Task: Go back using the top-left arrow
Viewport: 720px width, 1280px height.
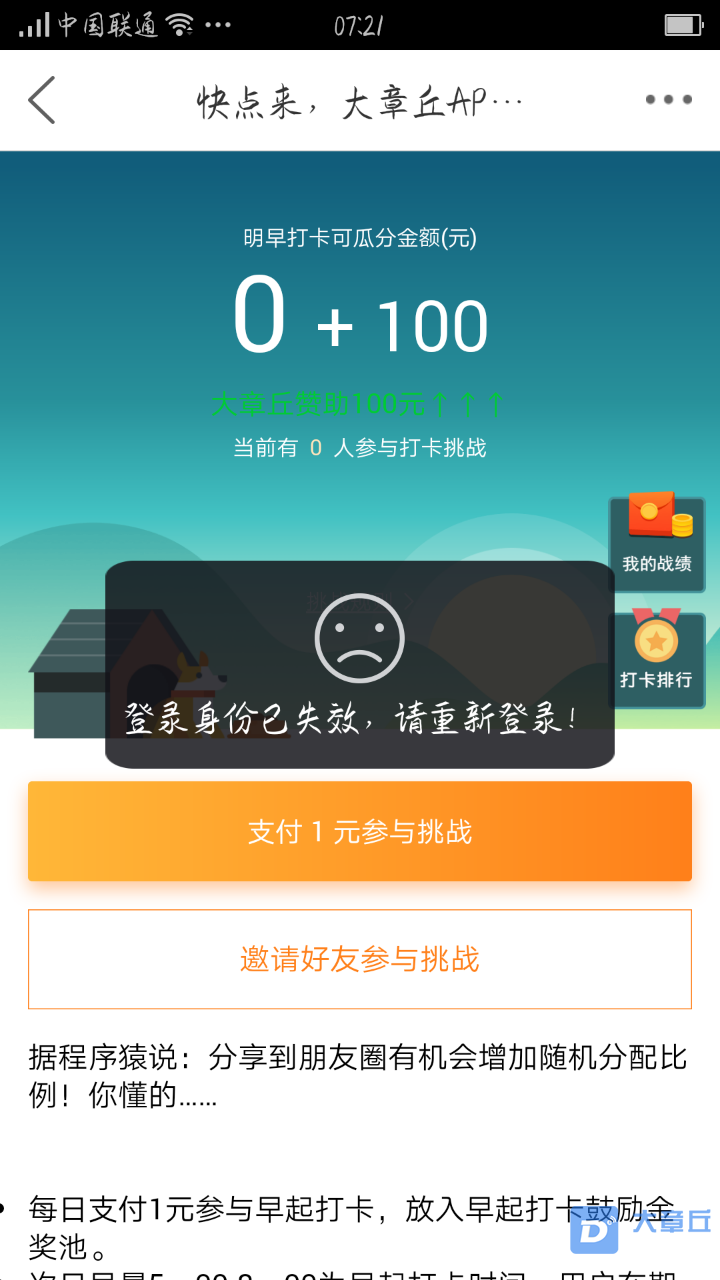Action: pyautogui.click(x=42, y=100)
